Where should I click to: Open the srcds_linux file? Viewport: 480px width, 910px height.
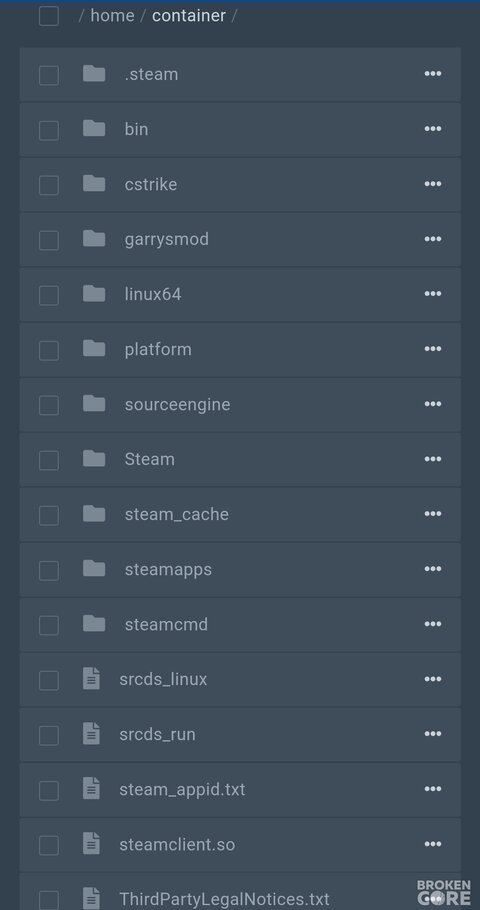pyautogui.click(x=163, y=679)
